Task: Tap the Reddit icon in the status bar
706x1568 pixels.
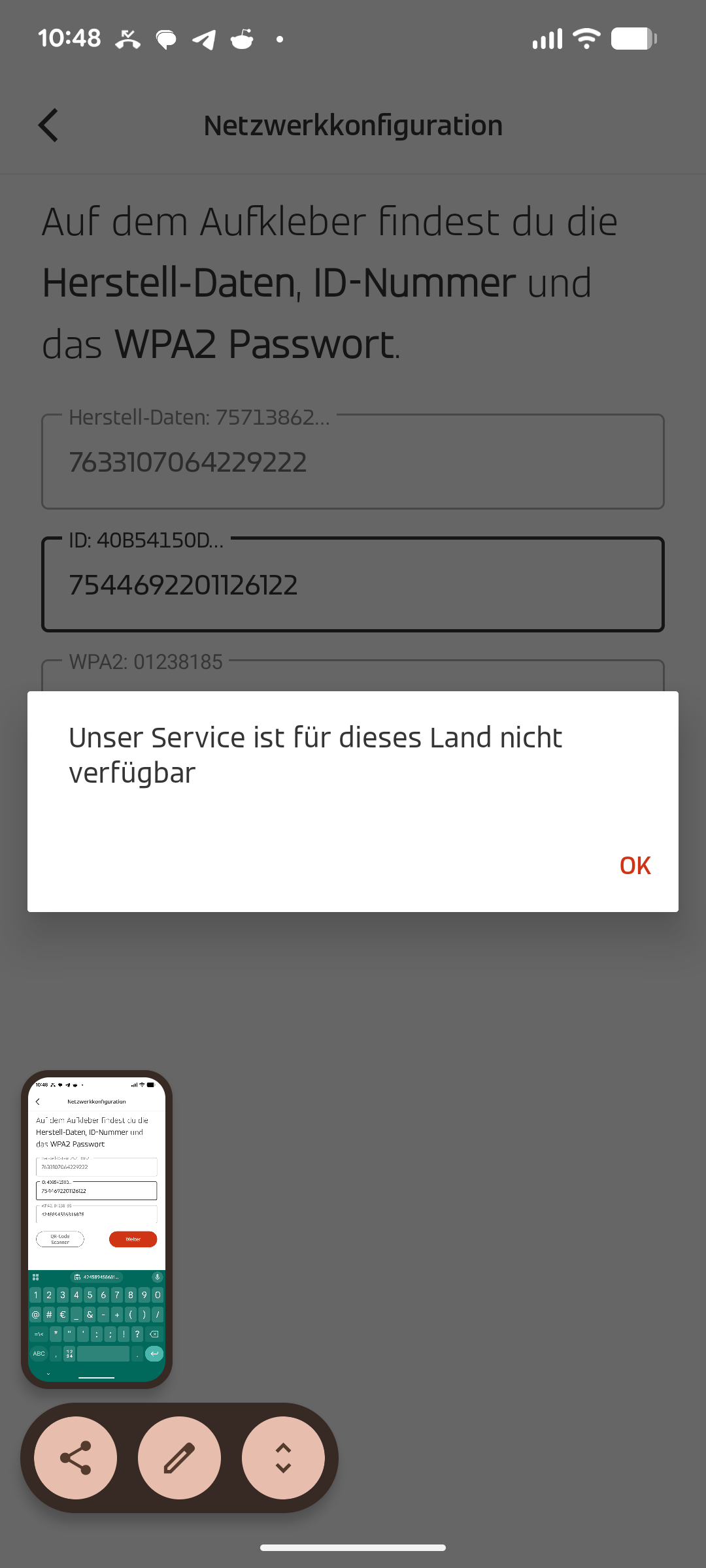Action: 242,39
